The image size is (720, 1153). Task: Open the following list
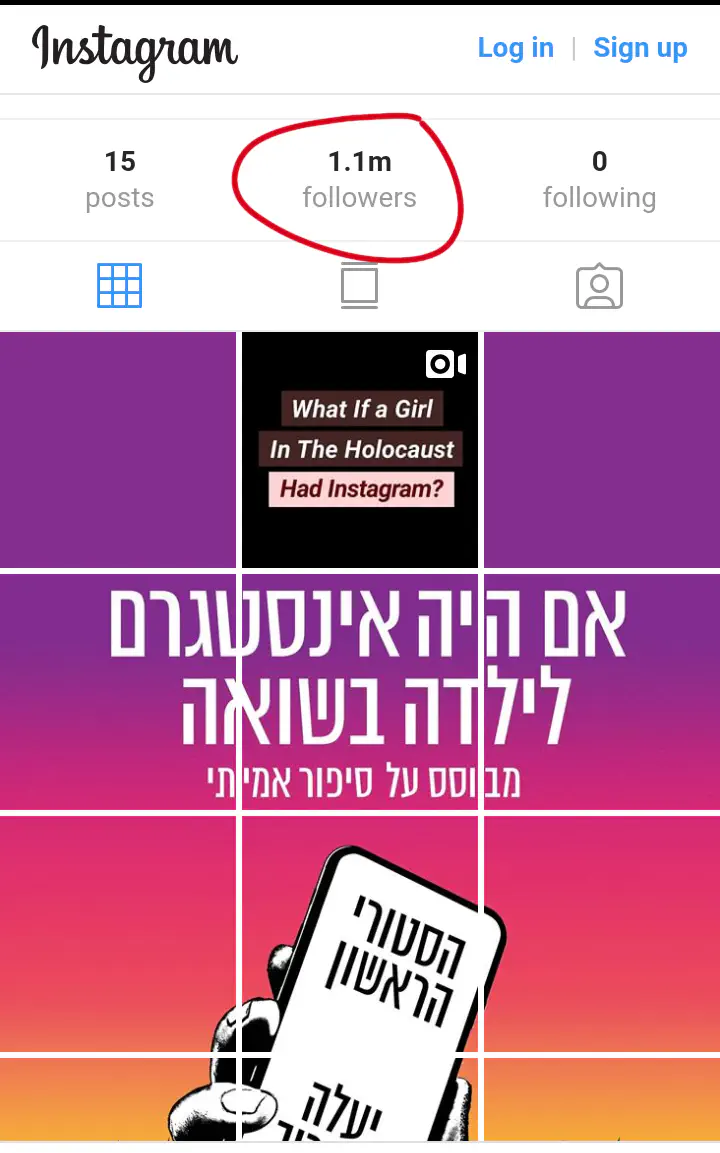tap(599, 179)
